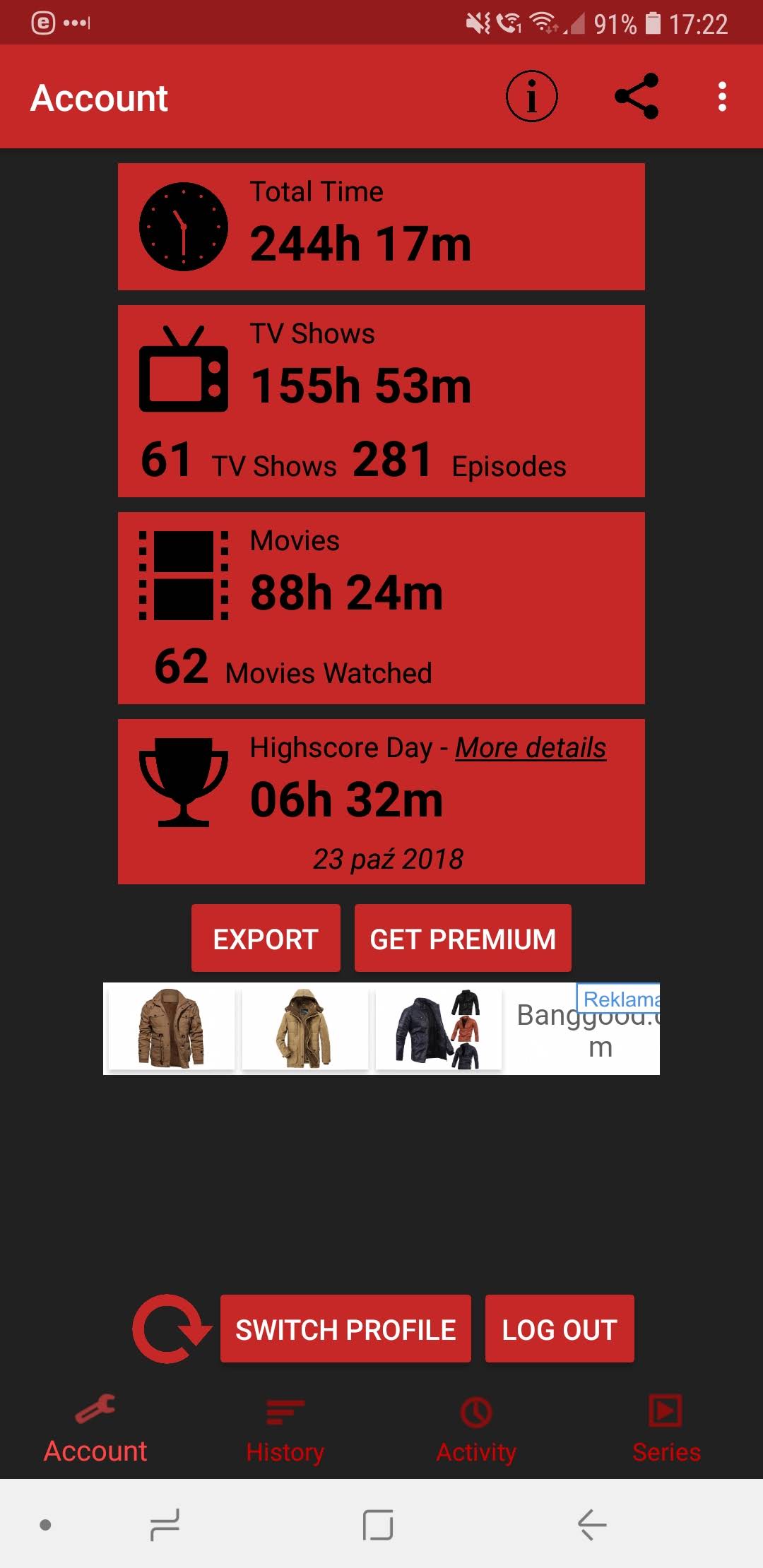Open the three-dot overflow menu
763x1568 pixels.
click(721, 97)
